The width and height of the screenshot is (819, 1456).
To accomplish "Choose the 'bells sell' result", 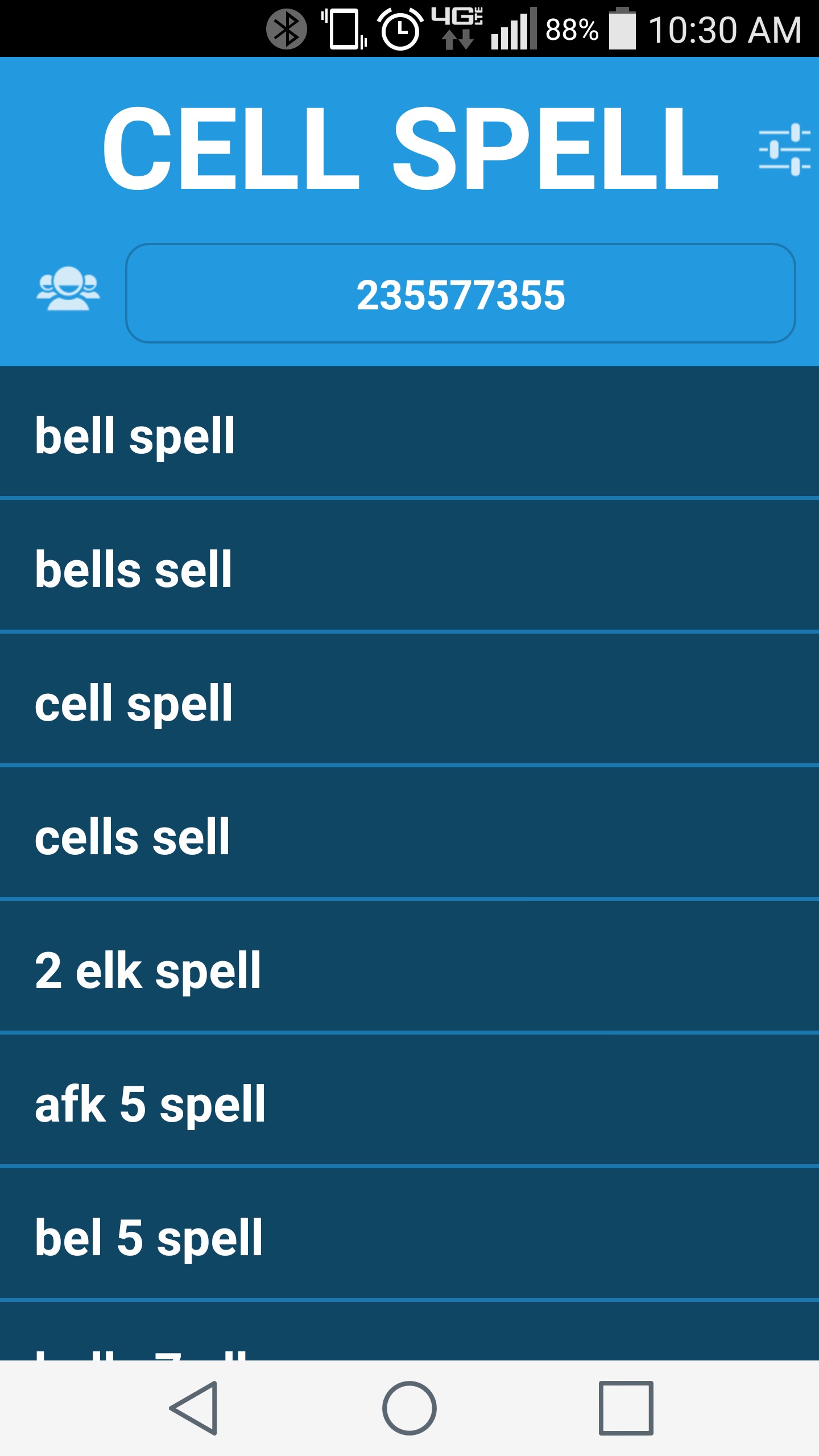I will tap(409, 567).
